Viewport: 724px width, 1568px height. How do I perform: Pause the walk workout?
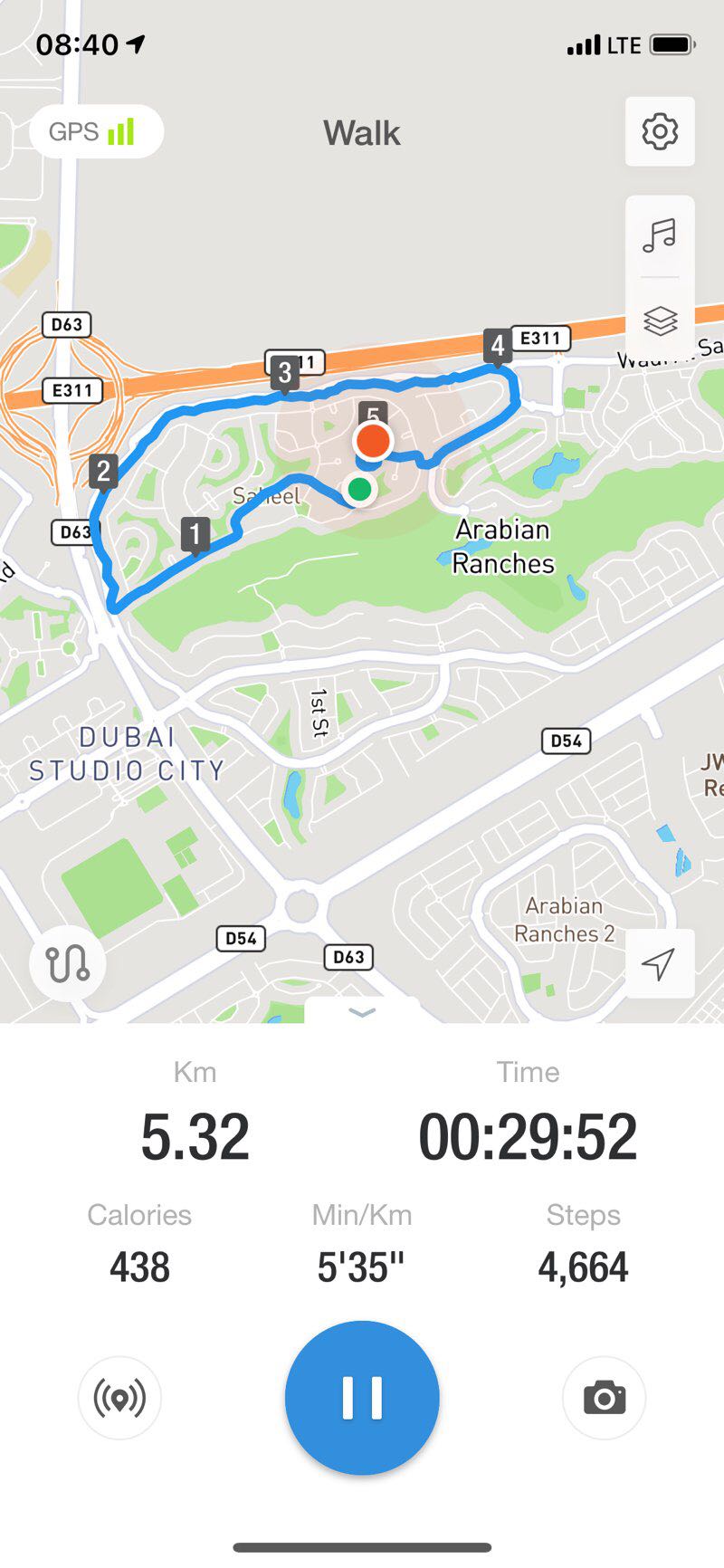362,1397
